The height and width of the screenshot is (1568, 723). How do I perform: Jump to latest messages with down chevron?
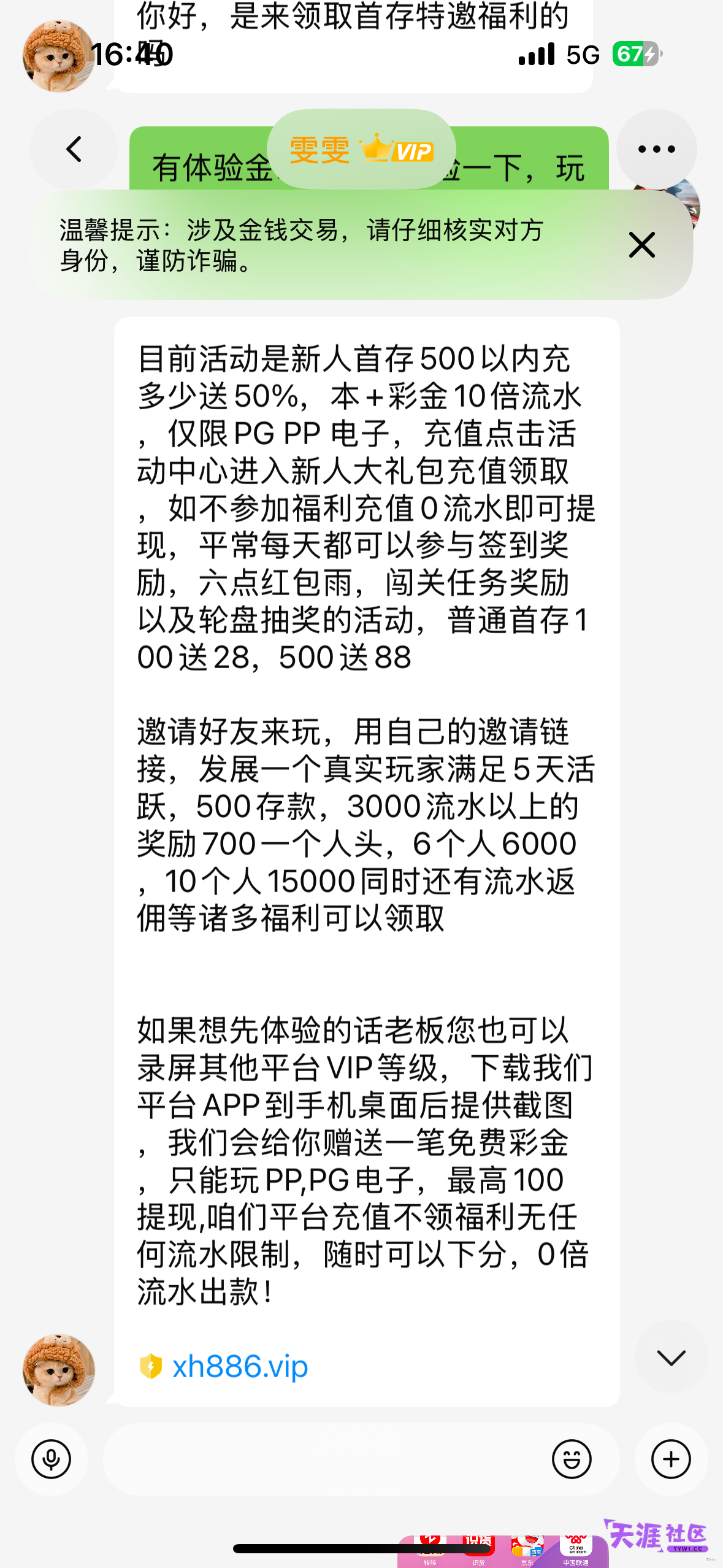point(671,1358)
